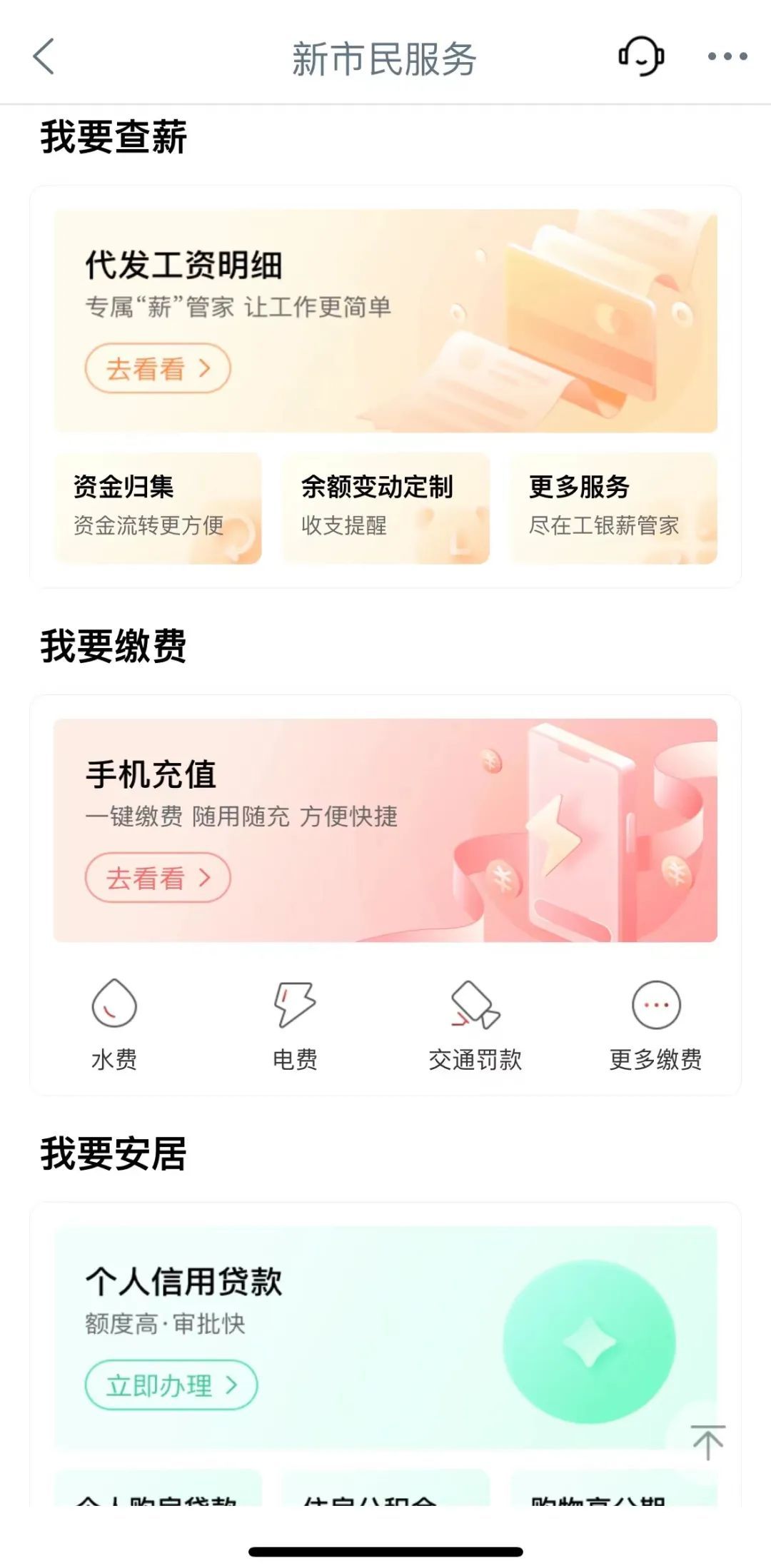
Task: Open the 资金归集 card
Action: coord(158,507)
